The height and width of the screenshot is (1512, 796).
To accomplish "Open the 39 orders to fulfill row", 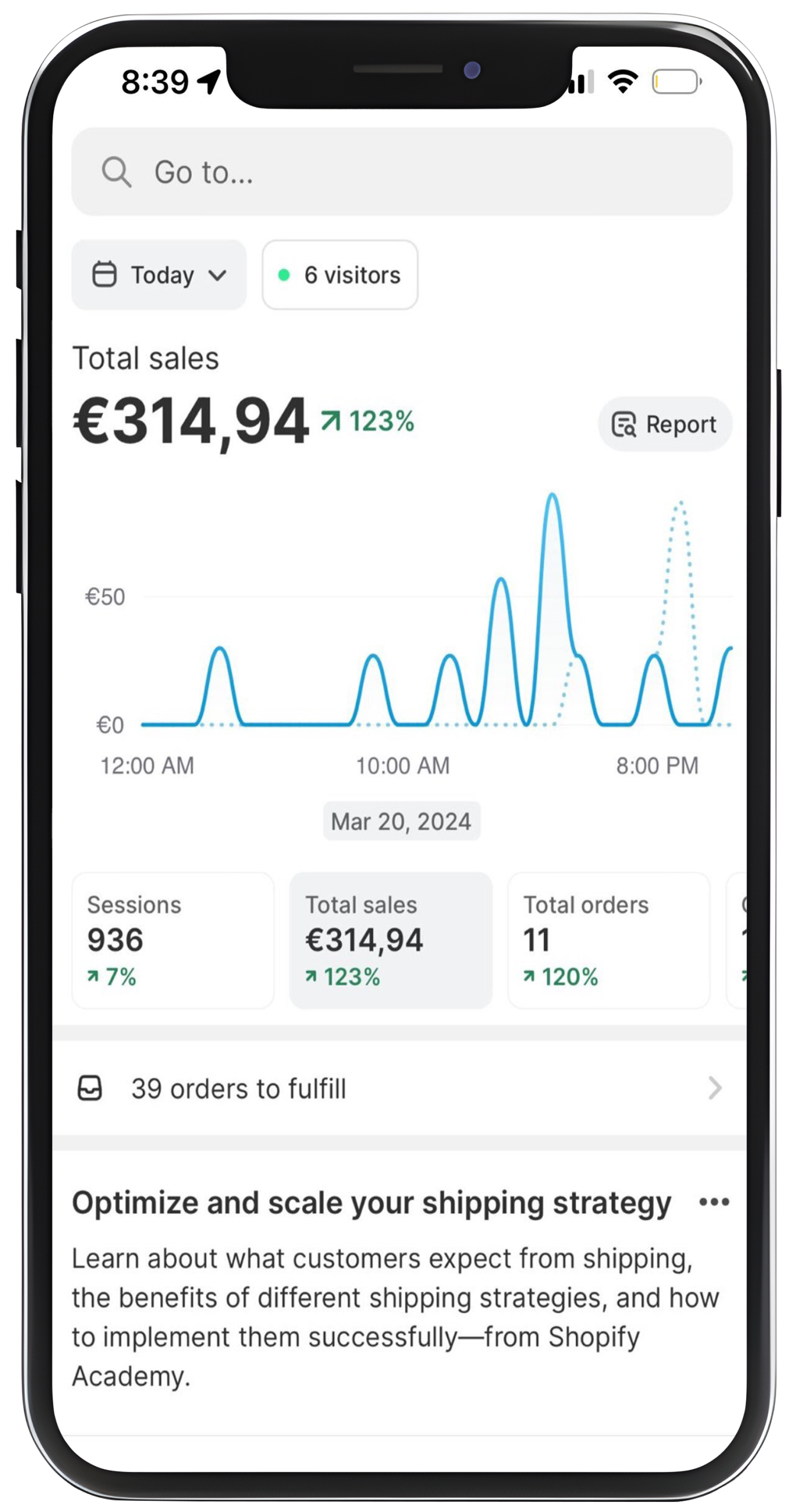I will tap(399, 1089).
